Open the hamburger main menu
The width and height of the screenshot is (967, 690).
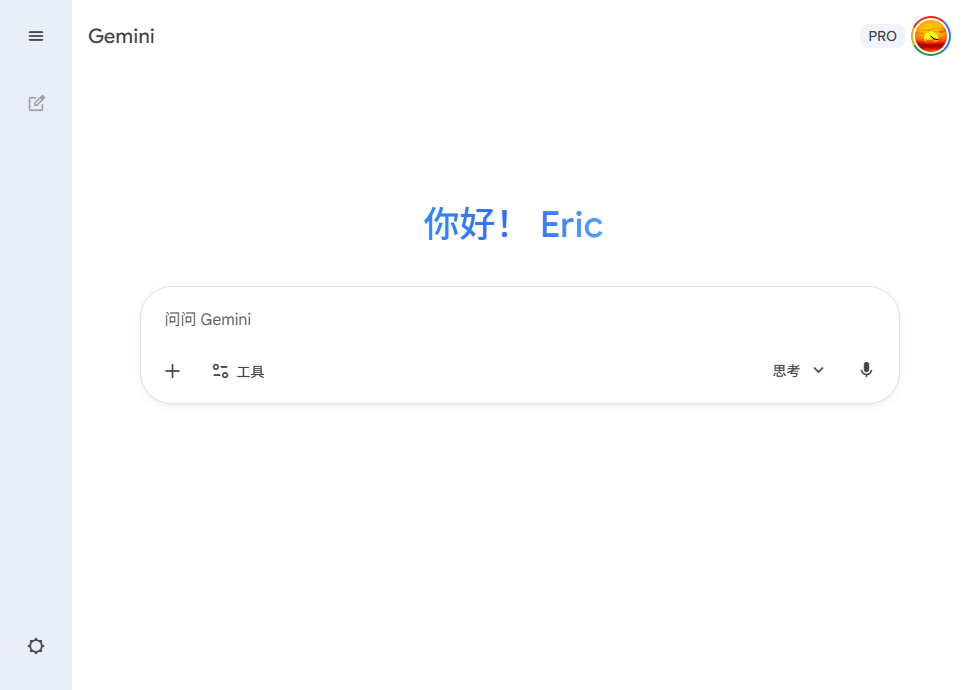click(36, 36)
